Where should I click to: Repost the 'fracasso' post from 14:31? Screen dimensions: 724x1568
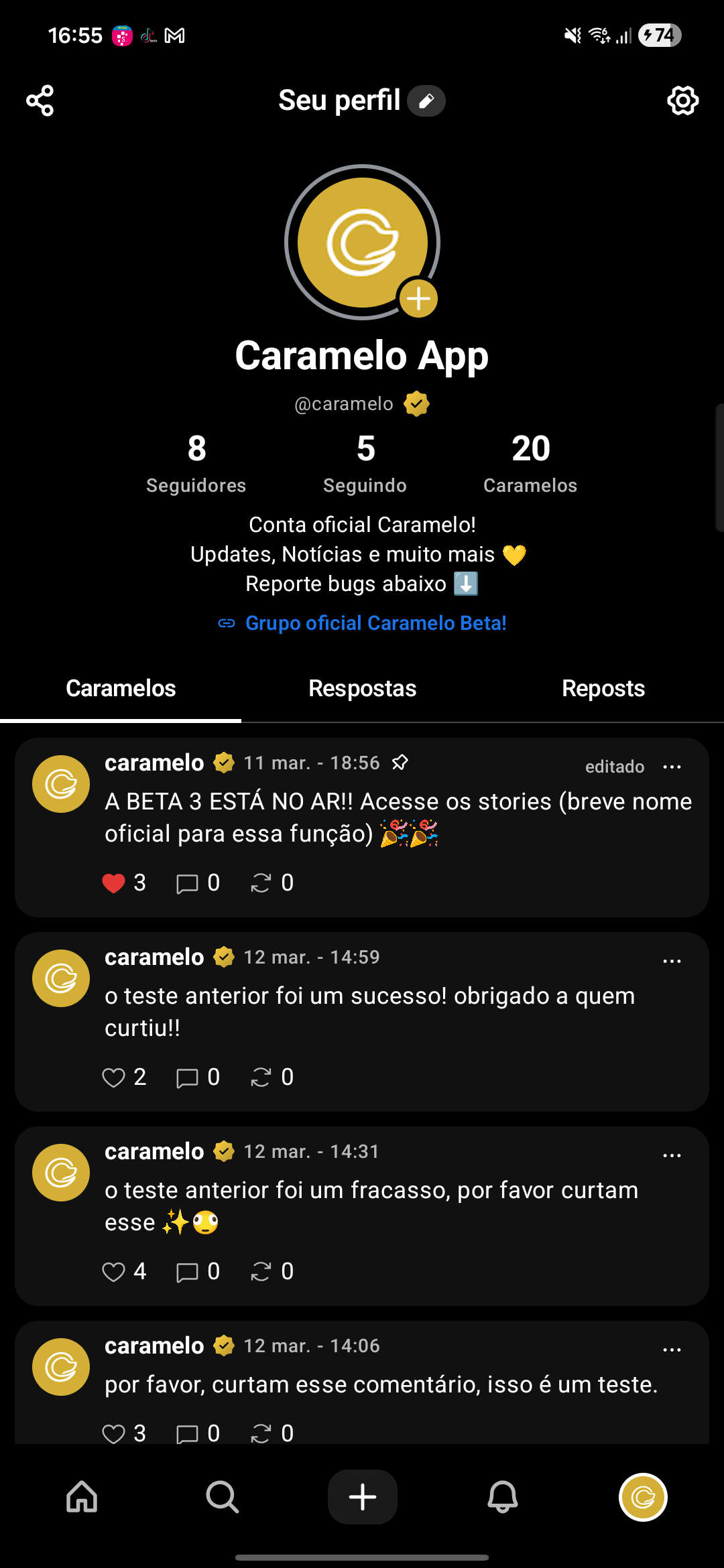263,1271
